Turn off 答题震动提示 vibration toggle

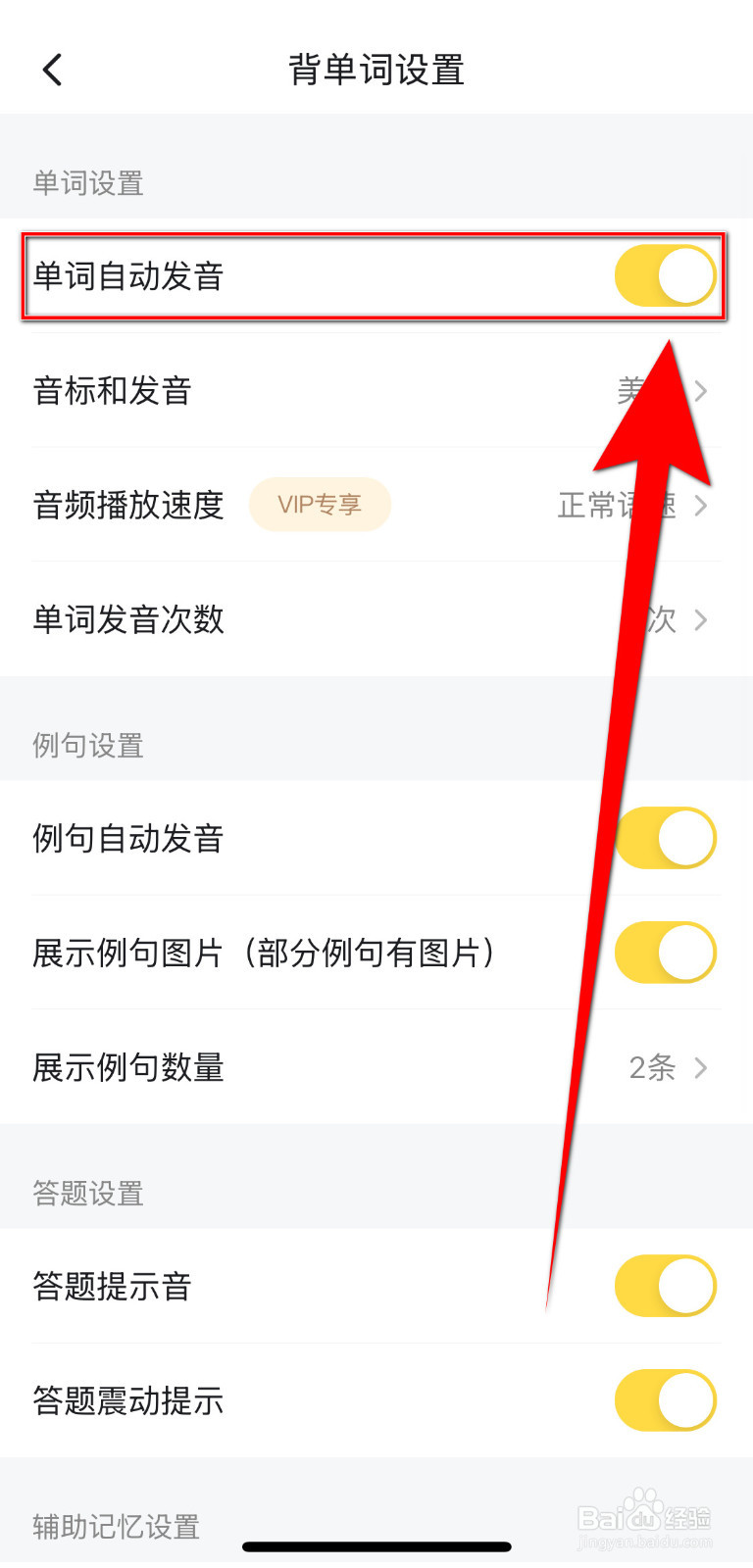point(665,1400)
